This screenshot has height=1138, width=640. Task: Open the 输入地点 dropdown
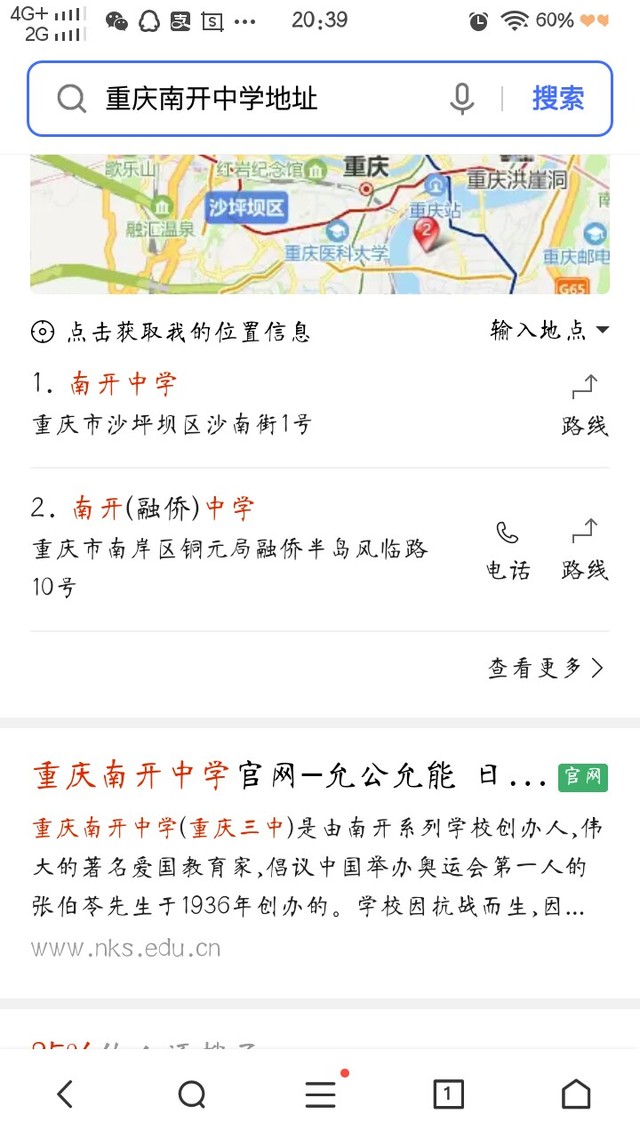549,331
